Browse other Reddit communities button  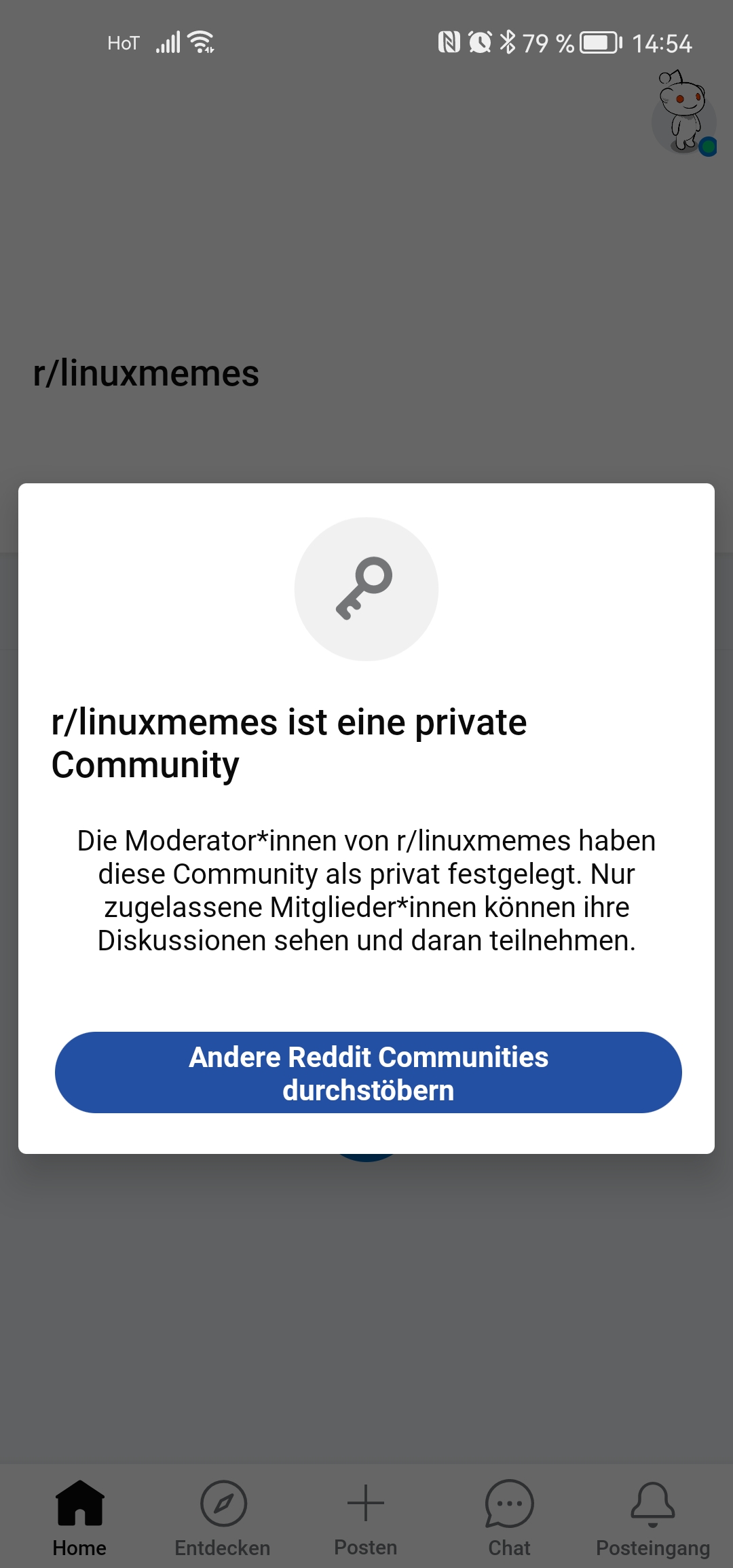368,1072
